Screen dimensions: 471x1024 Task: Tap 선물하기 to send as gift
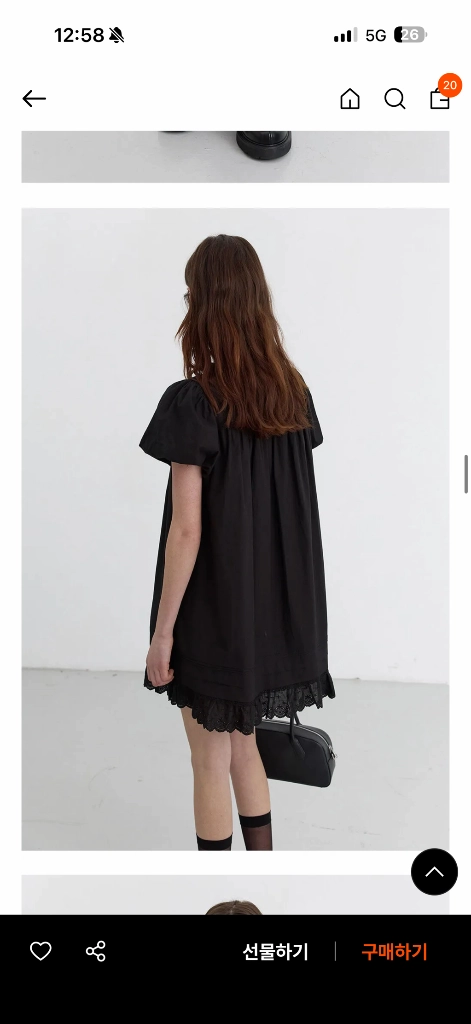[x=275, y=952]
